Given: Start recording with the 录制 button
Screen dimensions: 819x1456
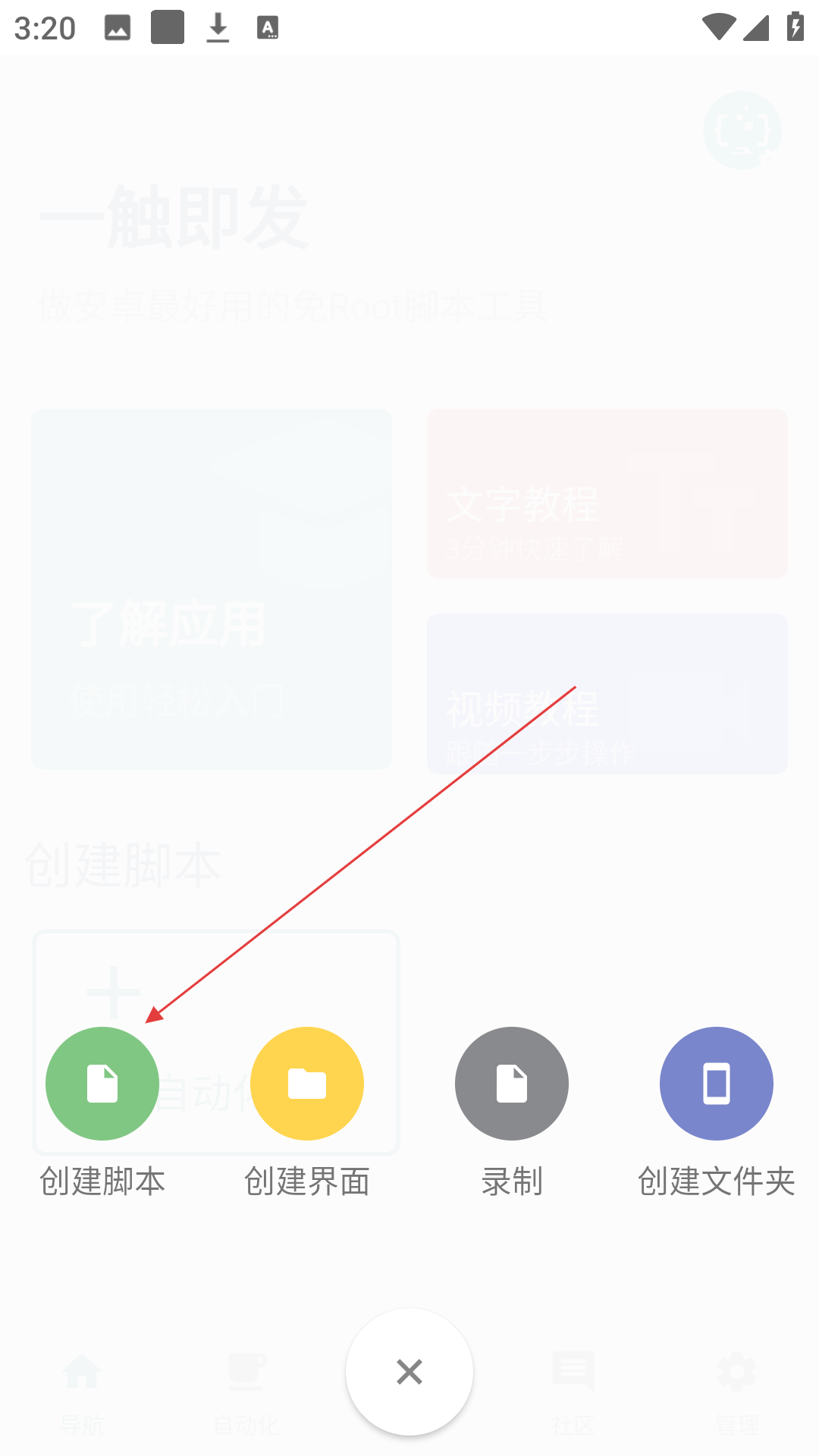Looking at the screenshot, I should 512,1083.
